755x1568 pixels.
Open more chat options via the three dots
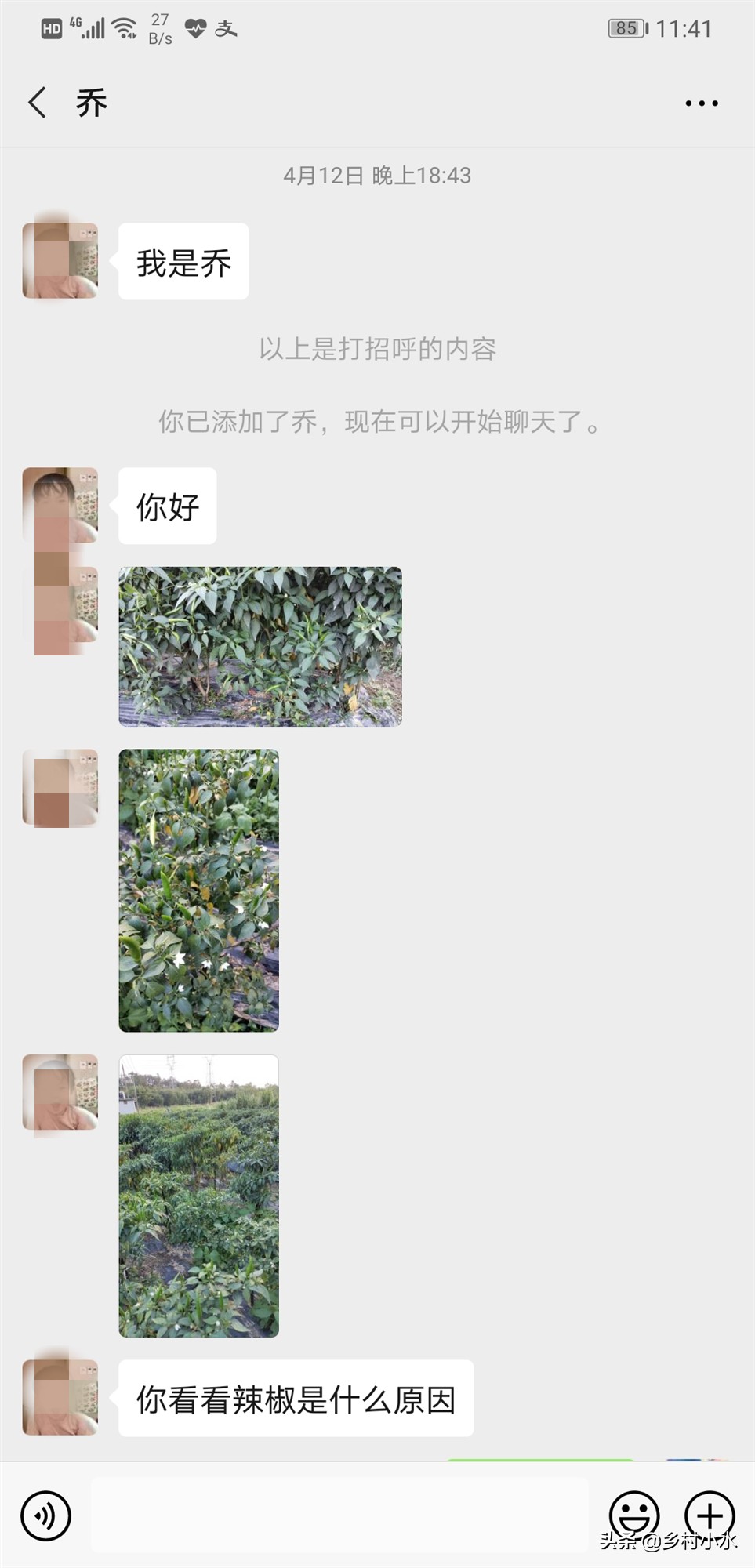coord(700,102)
